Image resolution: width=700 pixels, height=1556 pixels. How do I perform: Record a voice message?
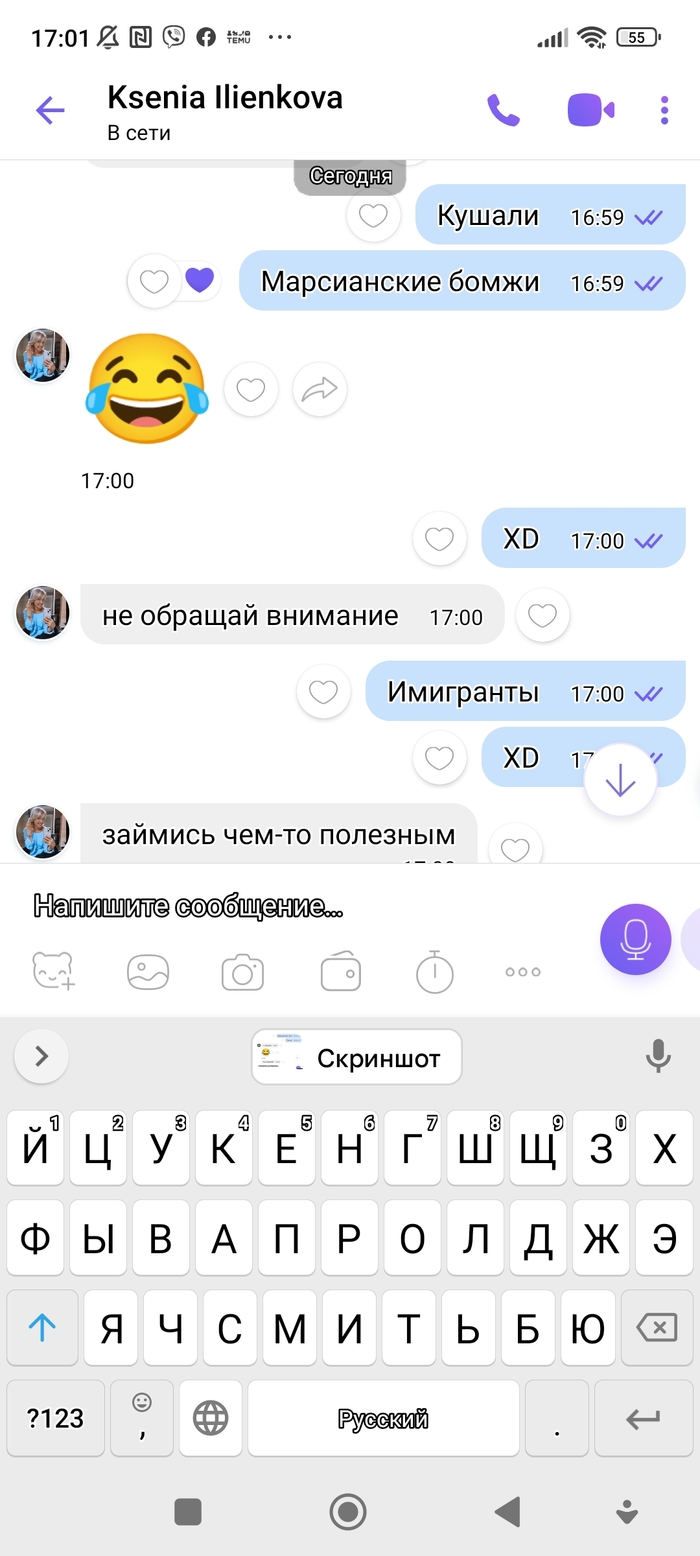635,939
